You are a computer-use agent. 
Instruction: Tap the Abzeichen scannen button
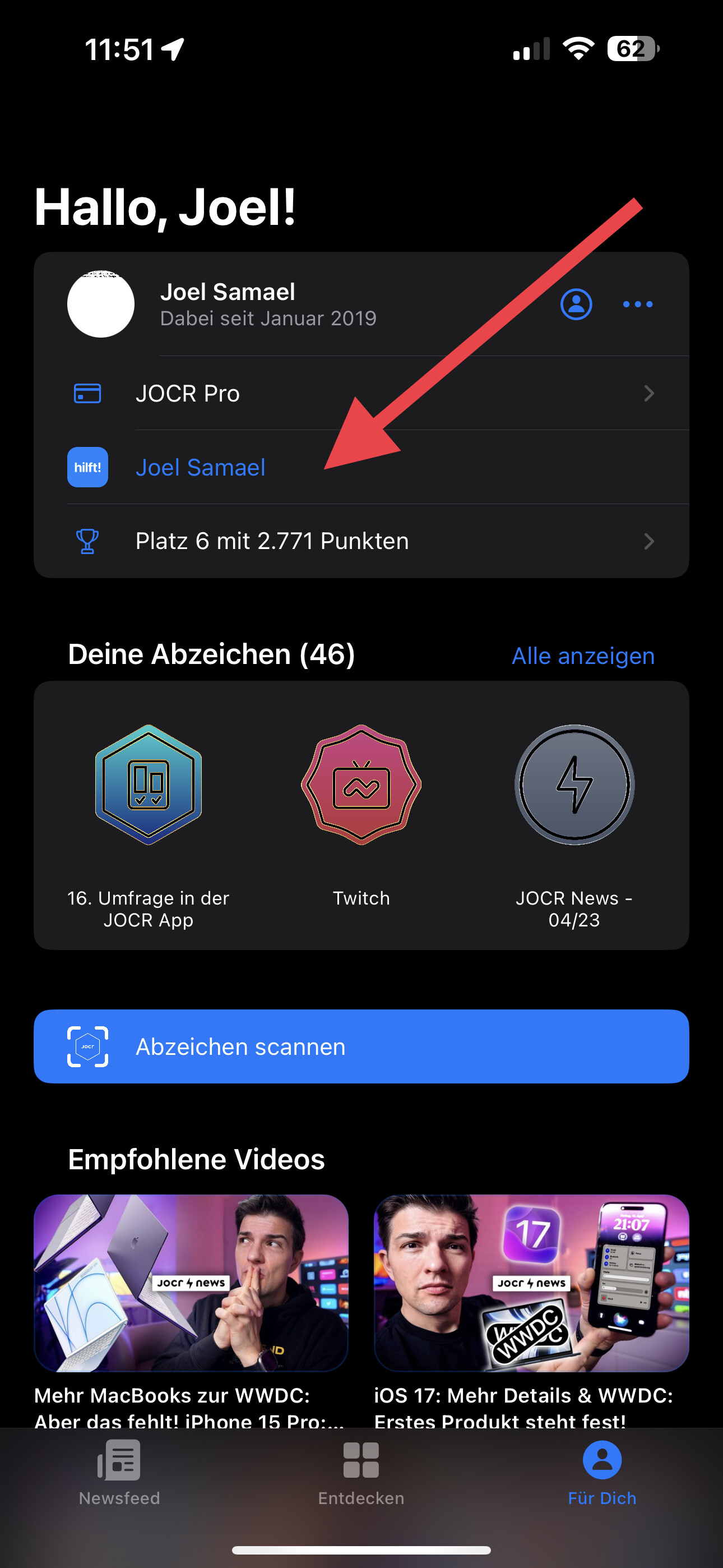click(x=361, y=1046)
